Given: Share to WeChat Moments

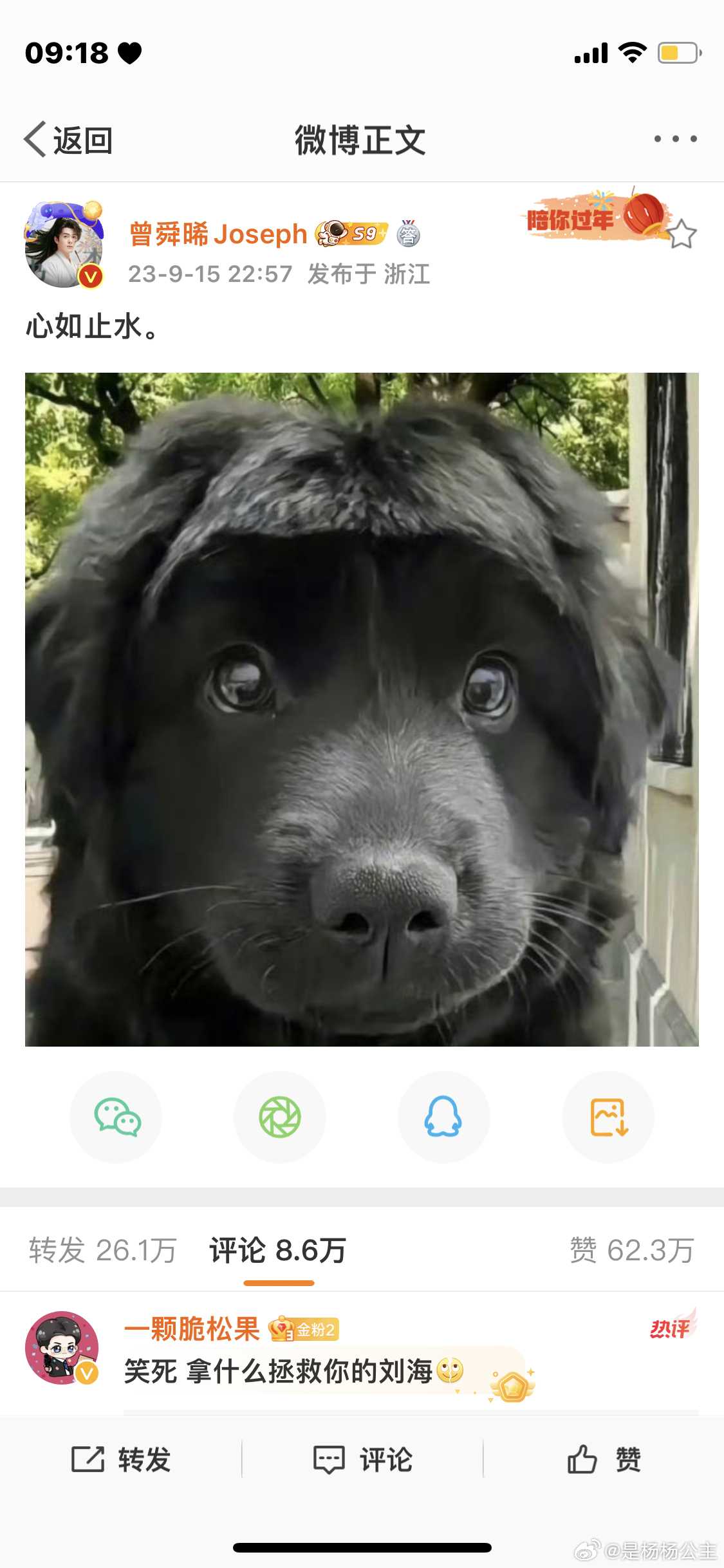Looking at the screenshot, I should (x=279, y=1117).
